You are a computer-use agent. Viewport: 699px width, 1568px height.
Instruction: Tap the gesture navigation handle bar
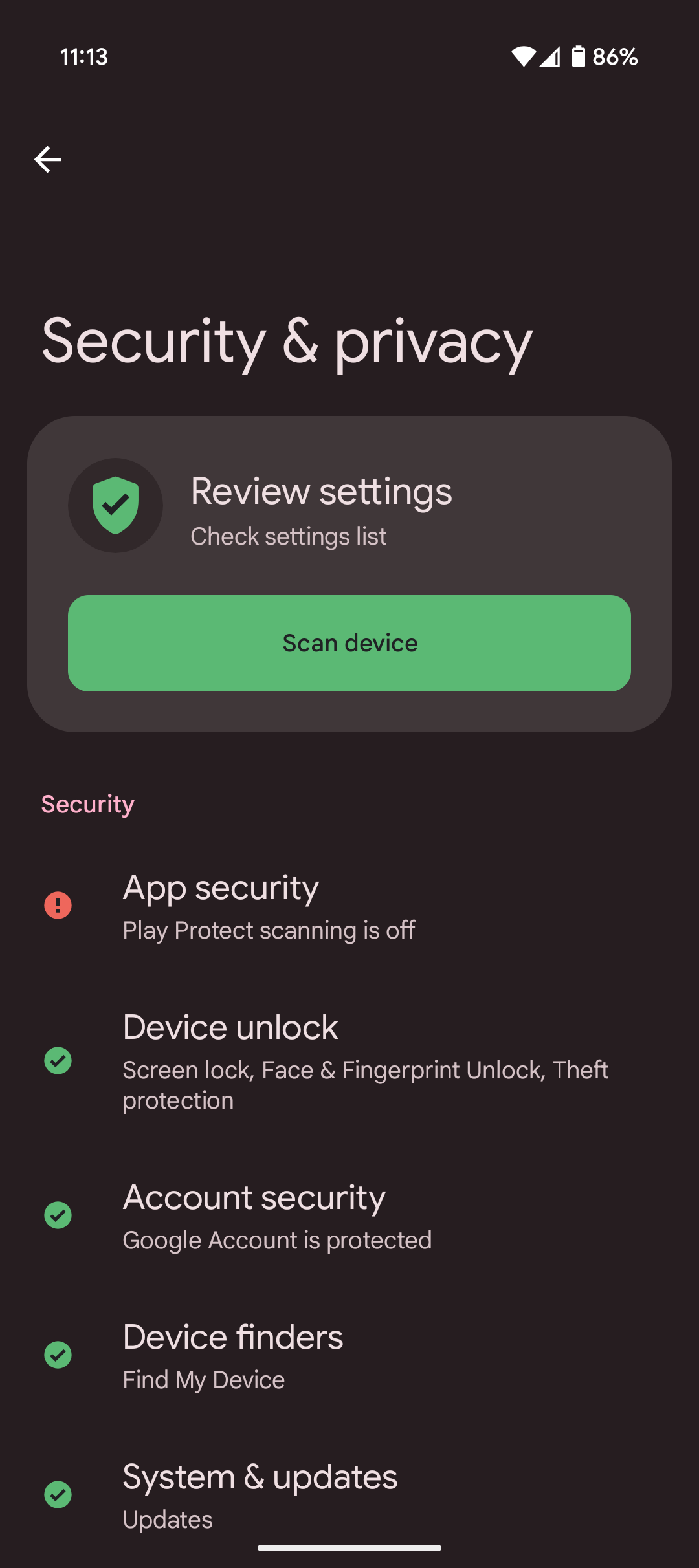[349, 1549]
